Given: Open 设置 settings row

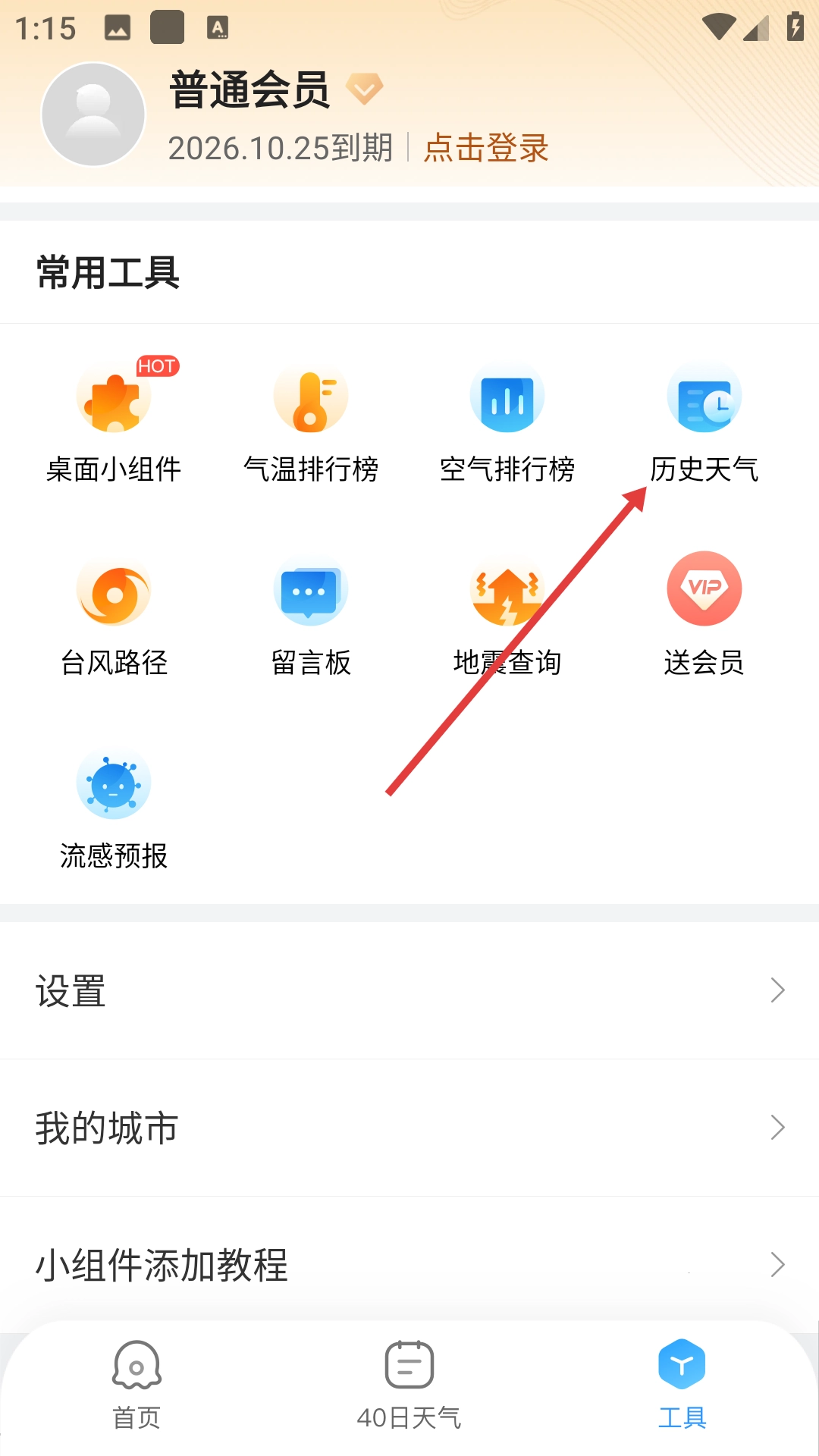Looking at the screenshot, I should point(409,990).
